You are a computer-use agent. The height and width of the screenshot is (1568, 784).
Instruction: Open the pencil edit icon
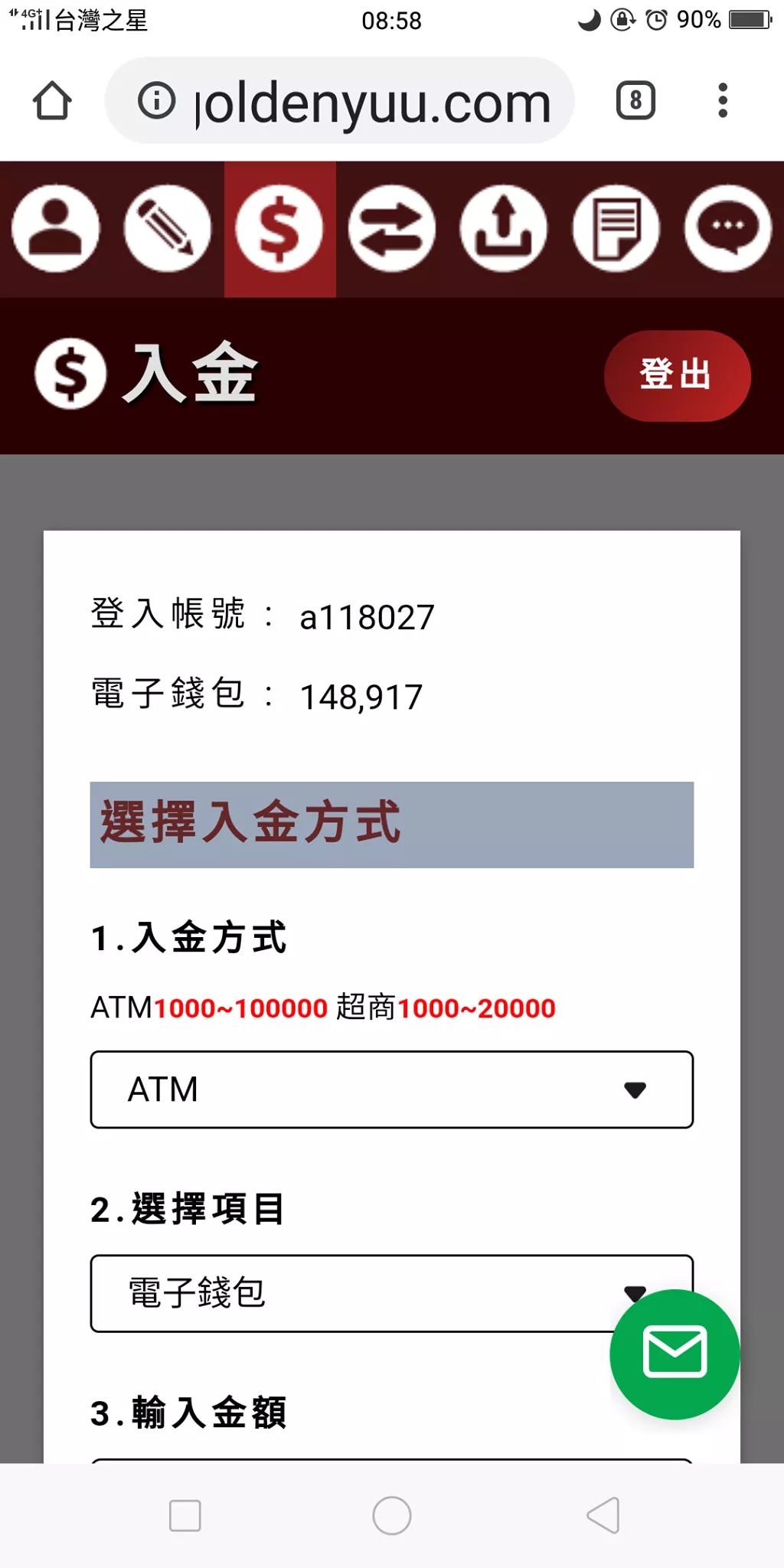168,228
